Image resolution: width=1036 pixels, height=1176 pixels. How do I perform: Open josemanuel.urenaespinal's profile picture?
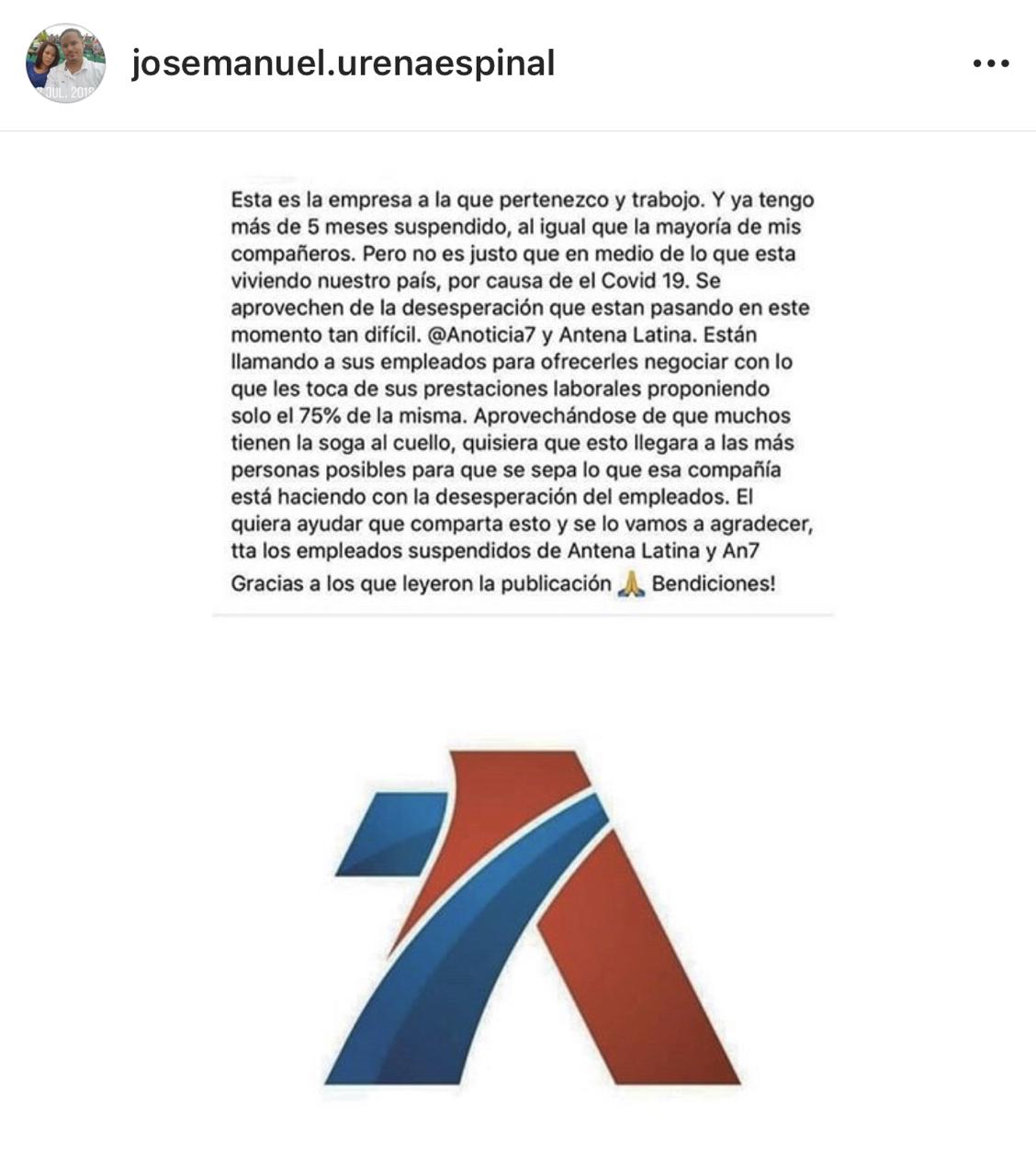(65, 63)
